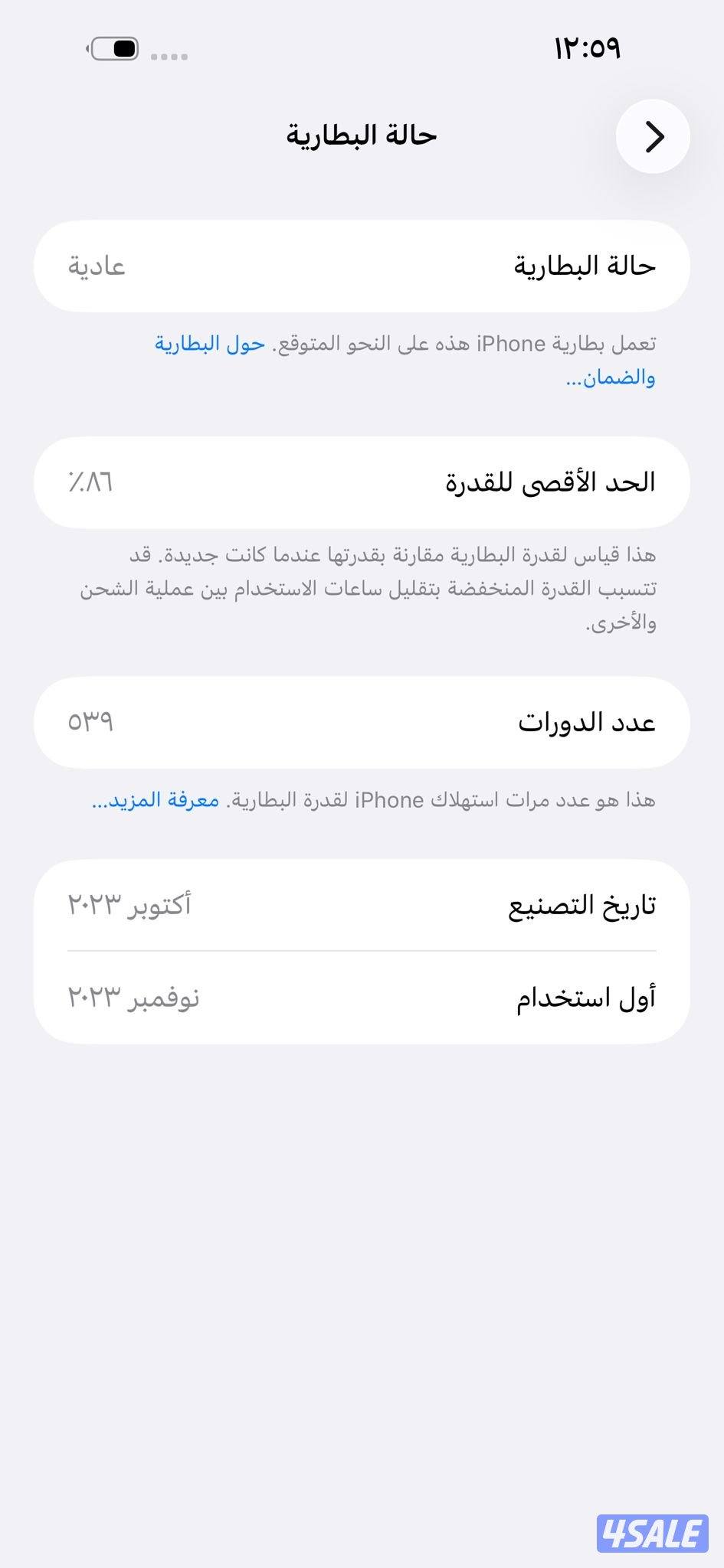Tap the back chevron to exit حالة البطارية
This screenshot has width=724, height=1568.
pos(652,136)
